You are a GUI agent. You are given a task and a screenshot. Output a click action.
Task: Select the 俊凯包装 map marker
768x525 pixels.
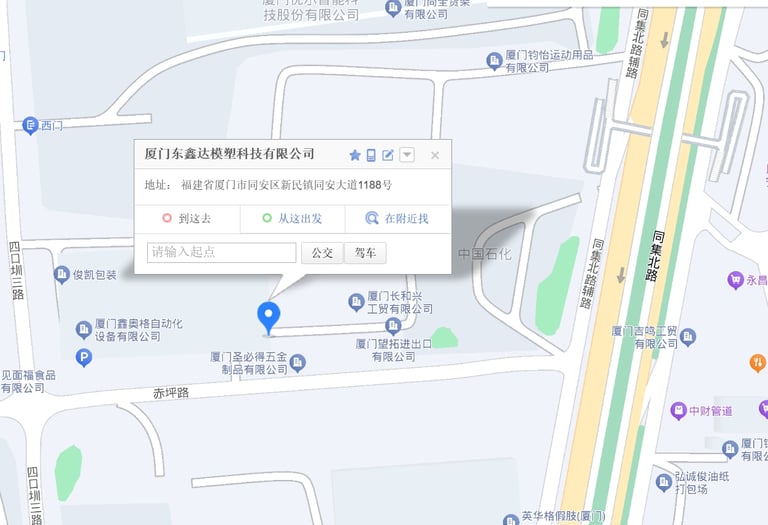(62, 274)
